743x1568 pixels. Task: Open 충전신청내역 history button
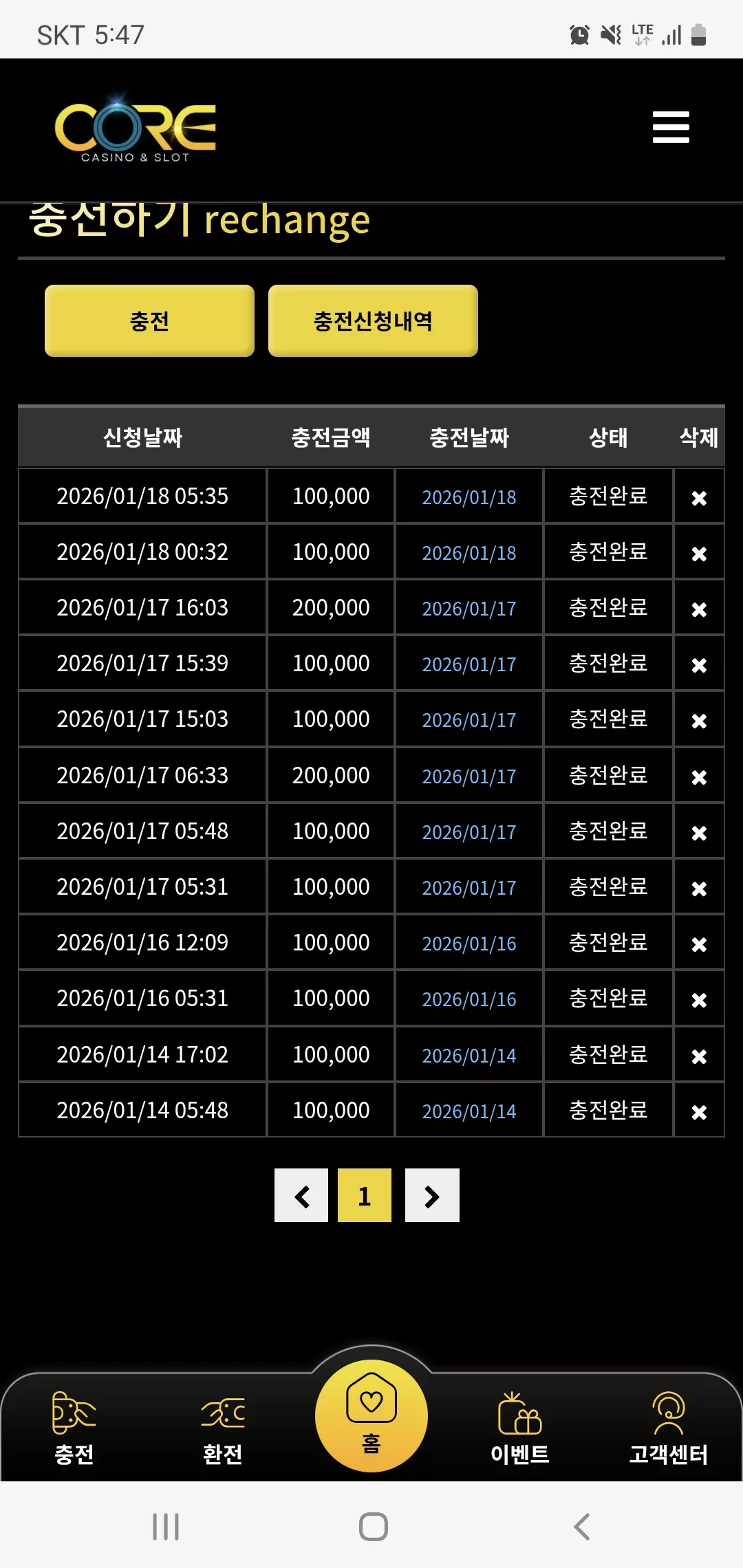coord(373,320)
